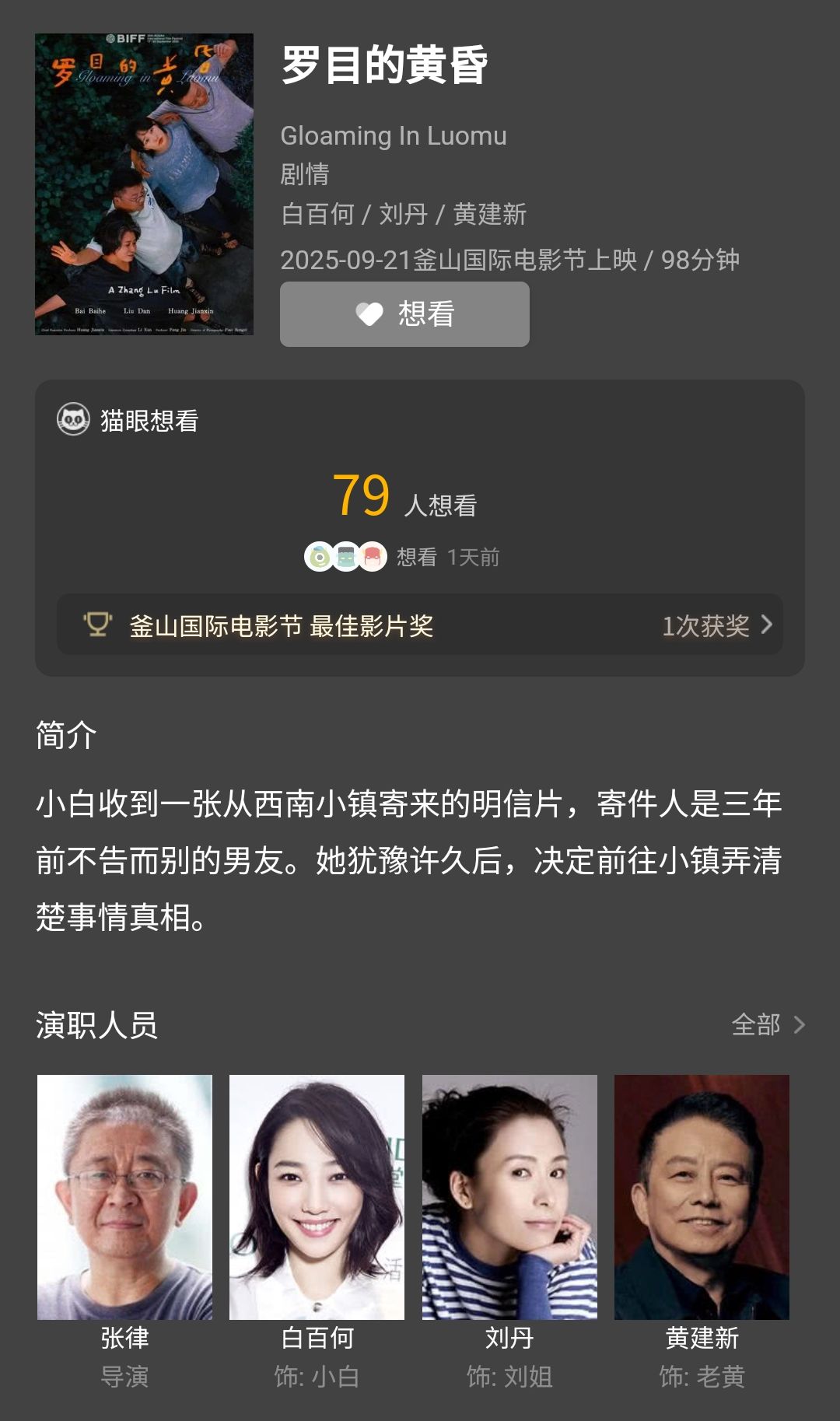Open director 张律's profile
Screen dimensions: 840x1421
coord(124,1198)
